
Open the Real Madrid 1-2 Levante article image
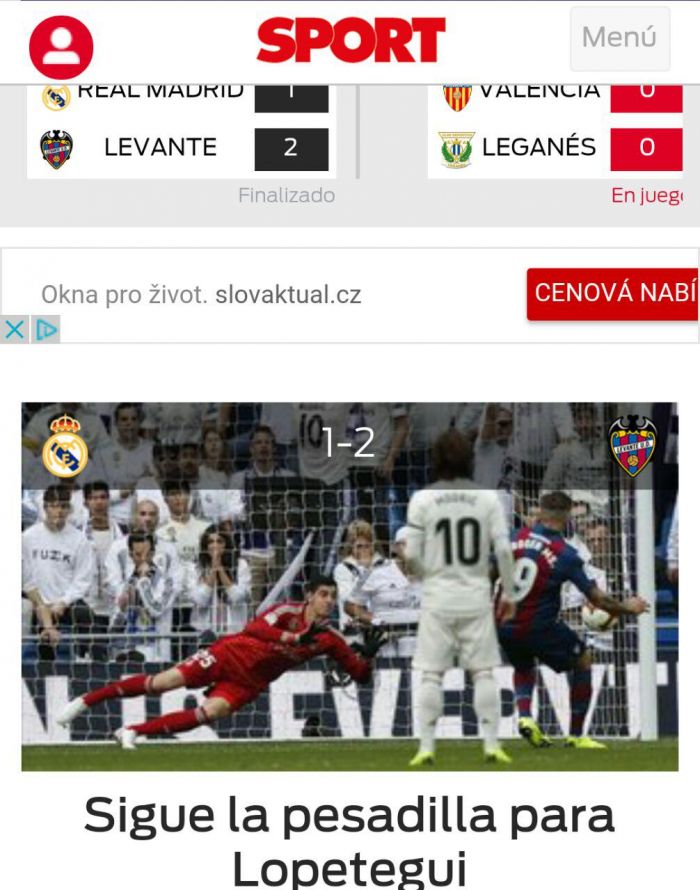pos(350,585)
